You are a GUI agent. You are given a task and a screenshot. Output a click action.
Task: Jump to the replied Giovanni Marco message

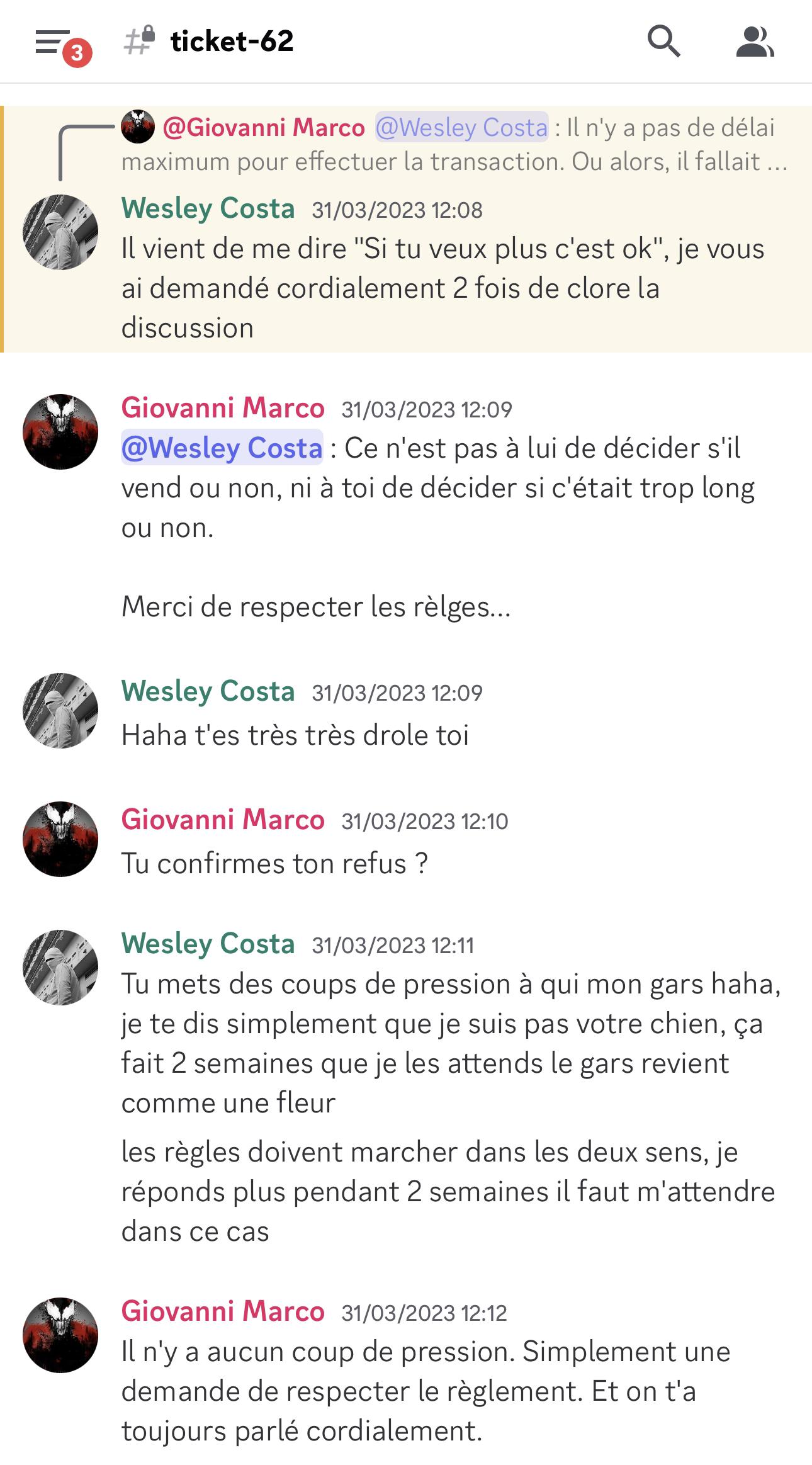454,145
